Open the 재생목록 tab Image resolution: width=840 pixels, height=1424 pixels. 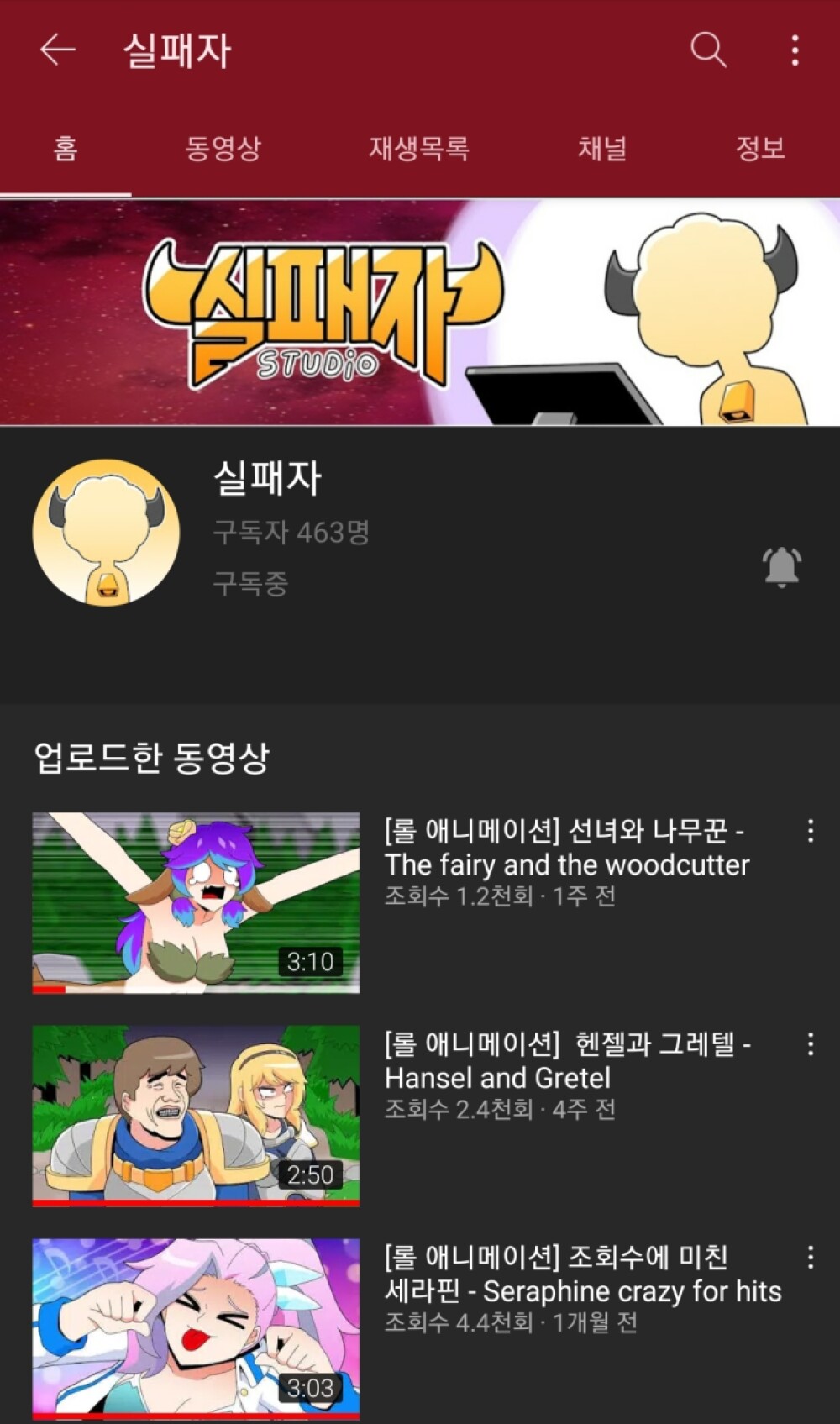coord(418,149)
